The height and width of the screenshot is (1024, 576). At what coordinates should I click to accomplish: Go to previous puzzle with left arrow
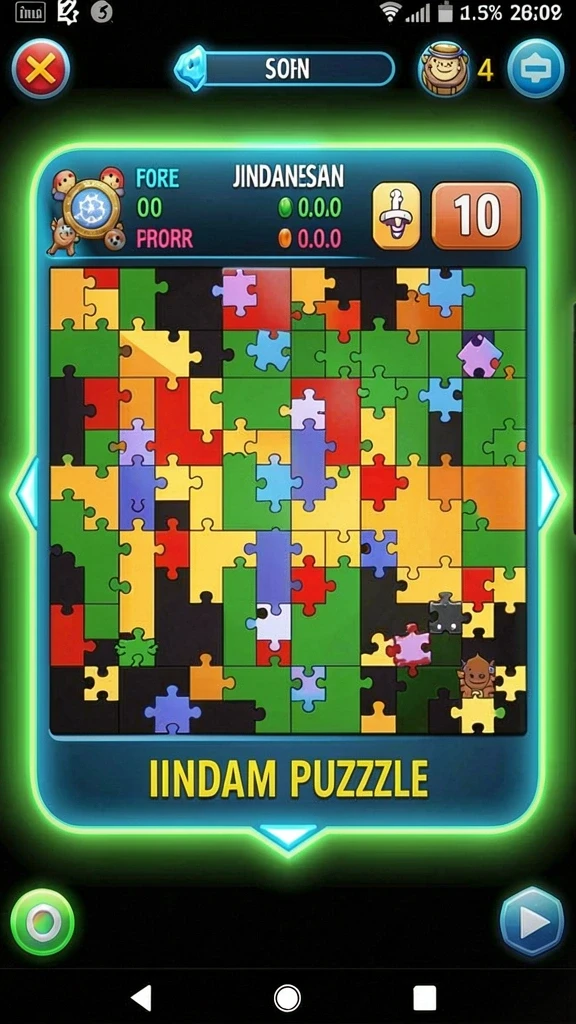[x=27, y=492]
